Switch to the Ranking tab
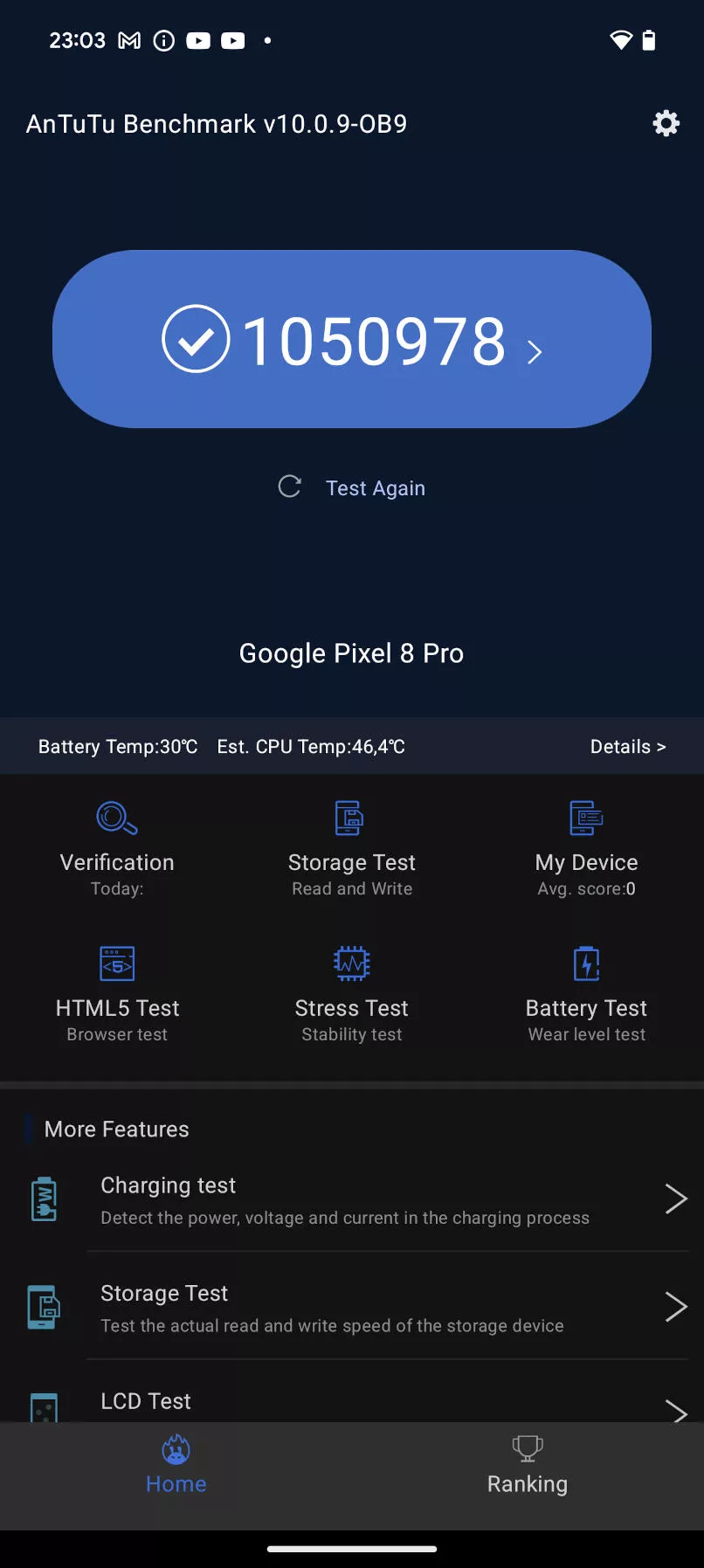This screenshot has width=704, height=1568. point(528,1466)
